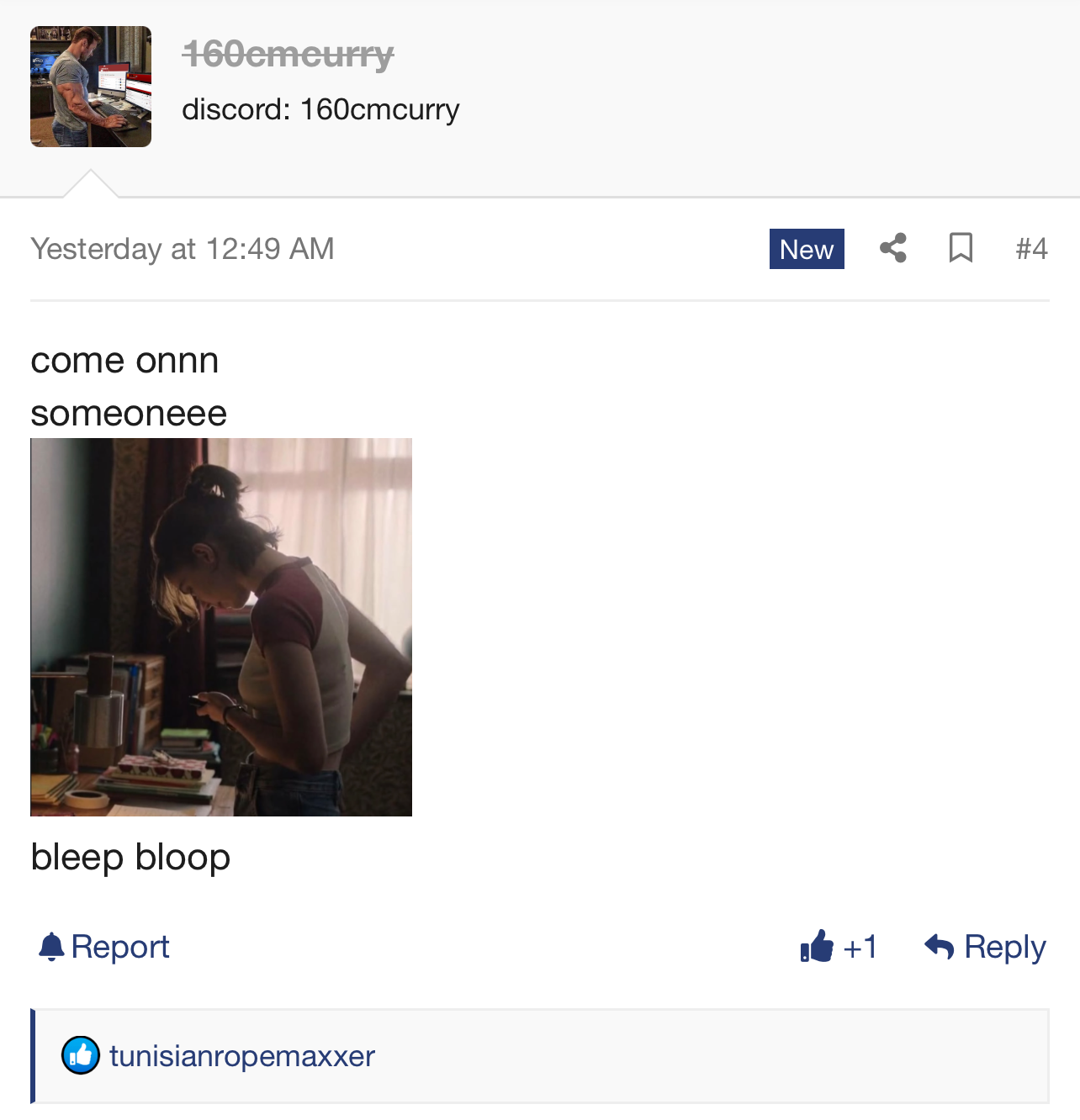Bookmark post #4
Image resolution: width=1080 pixels, height=1120 pixels.
tap(961, 248)
